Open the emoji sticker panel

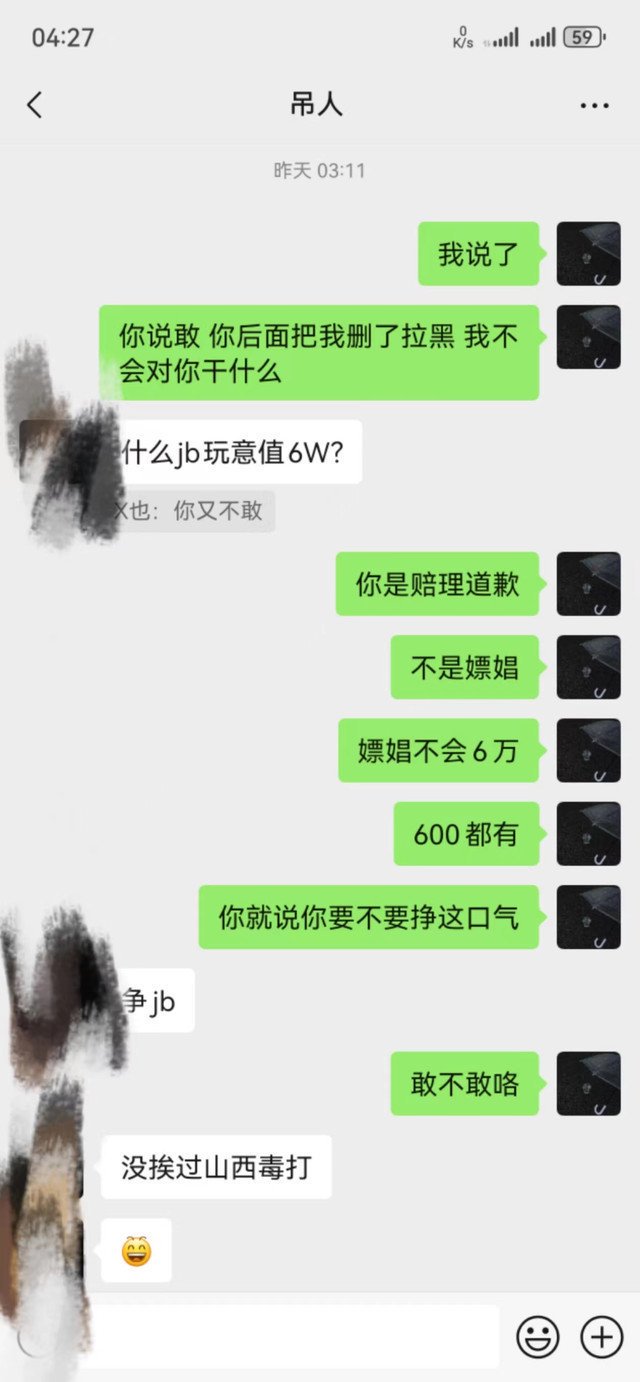[x=537, y=1337]
